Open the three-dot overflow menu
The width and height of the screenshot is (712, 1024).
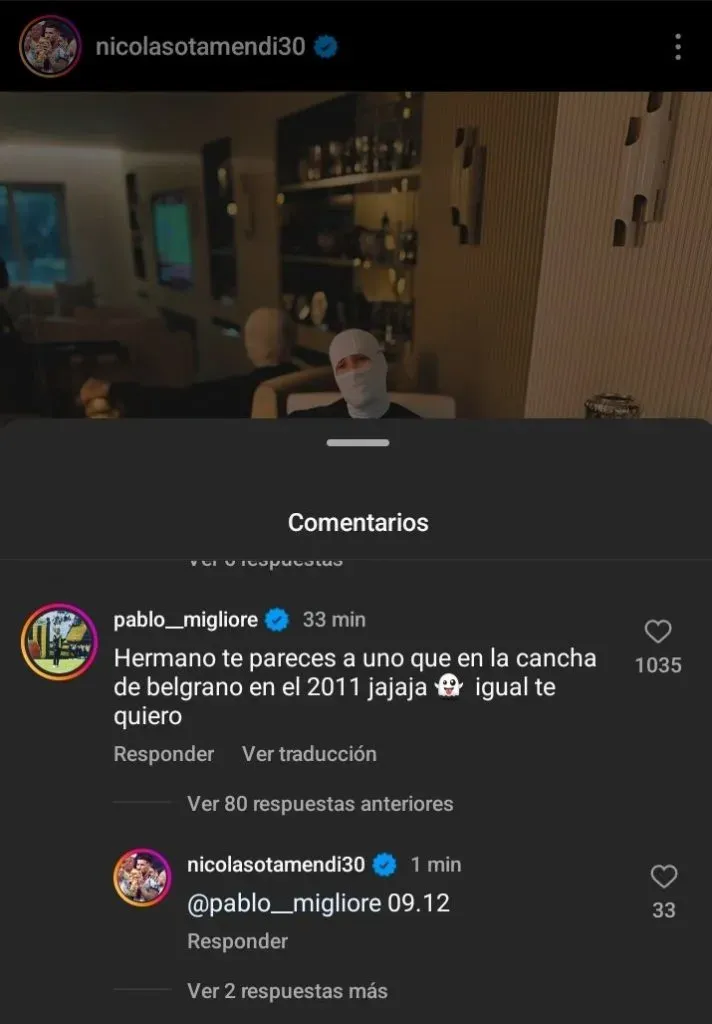click(678, 46)
